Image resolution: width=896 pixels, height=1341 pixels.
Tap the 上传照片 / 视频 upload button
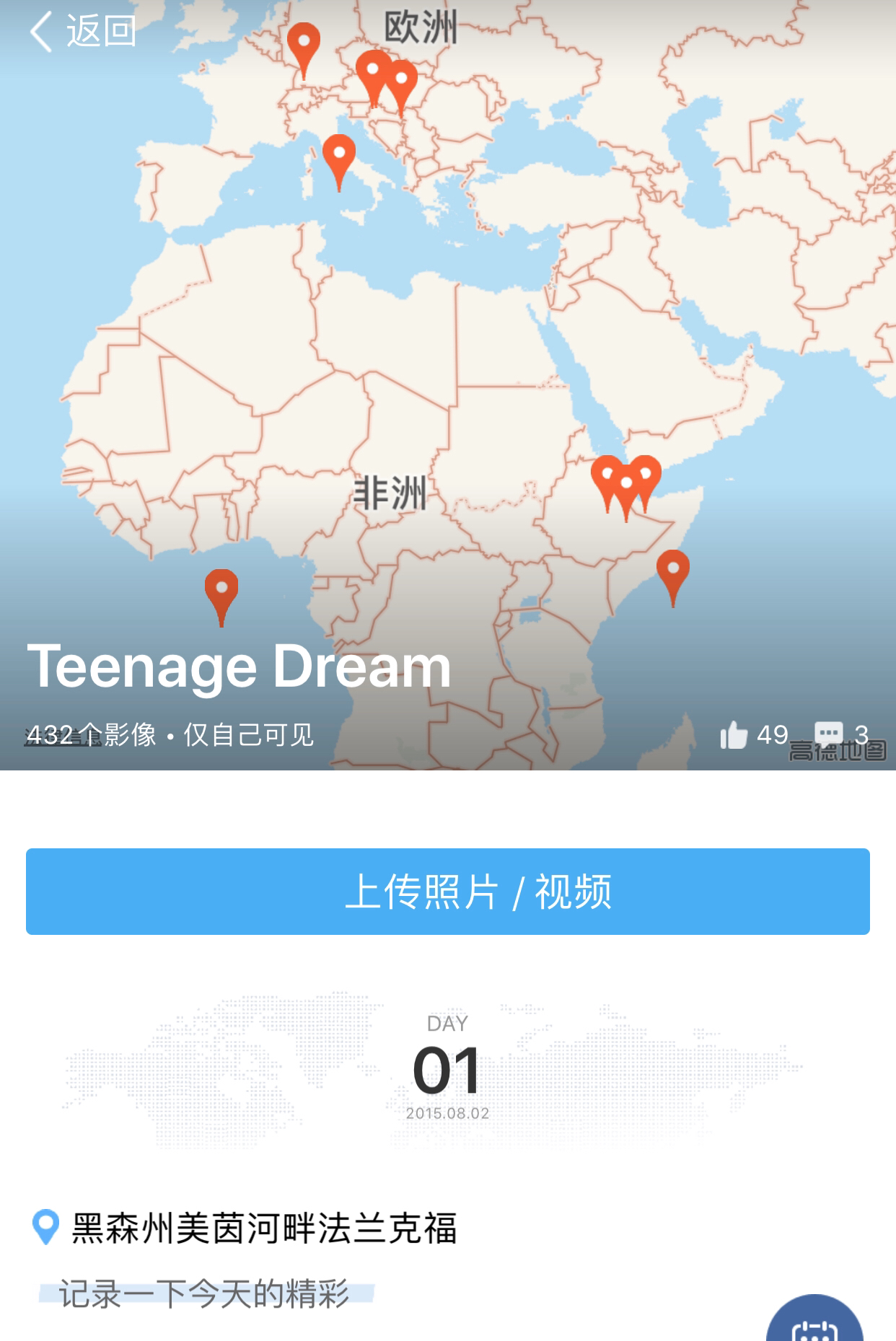pos(448,892)
